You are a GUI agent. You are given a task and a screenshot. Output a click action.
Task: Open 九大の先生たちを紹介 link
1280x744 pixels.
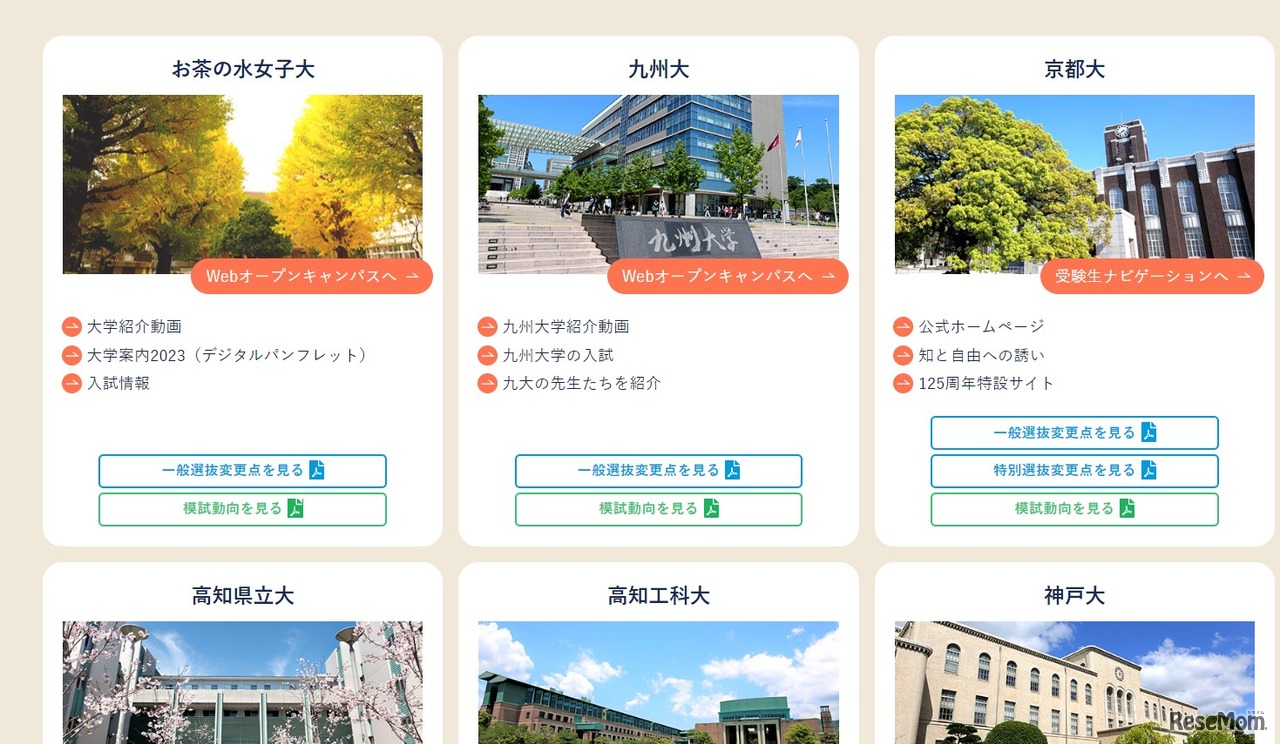[581, 383]
